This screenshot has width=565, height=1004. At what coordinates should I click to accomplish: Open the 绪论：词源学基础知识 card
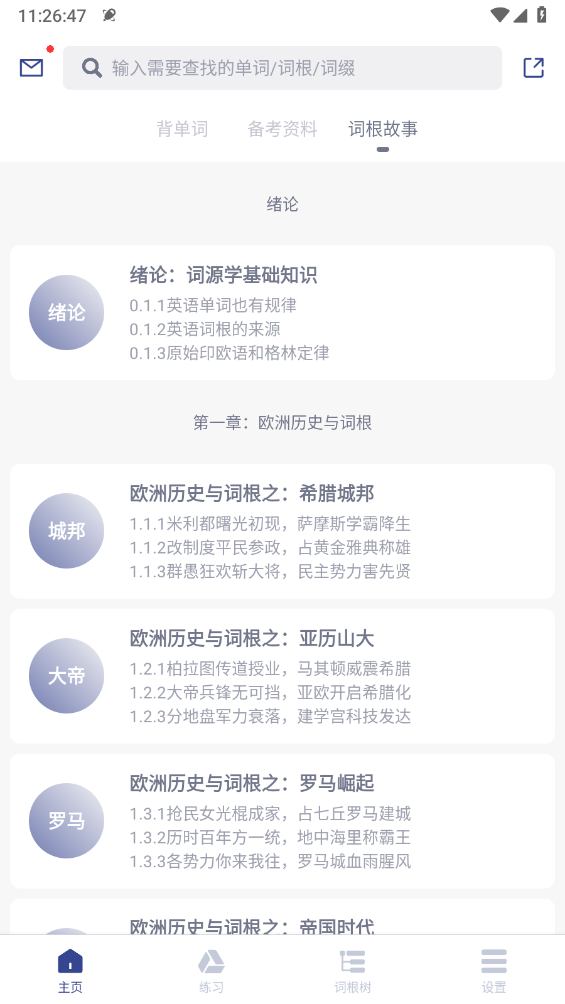[282, 312]
